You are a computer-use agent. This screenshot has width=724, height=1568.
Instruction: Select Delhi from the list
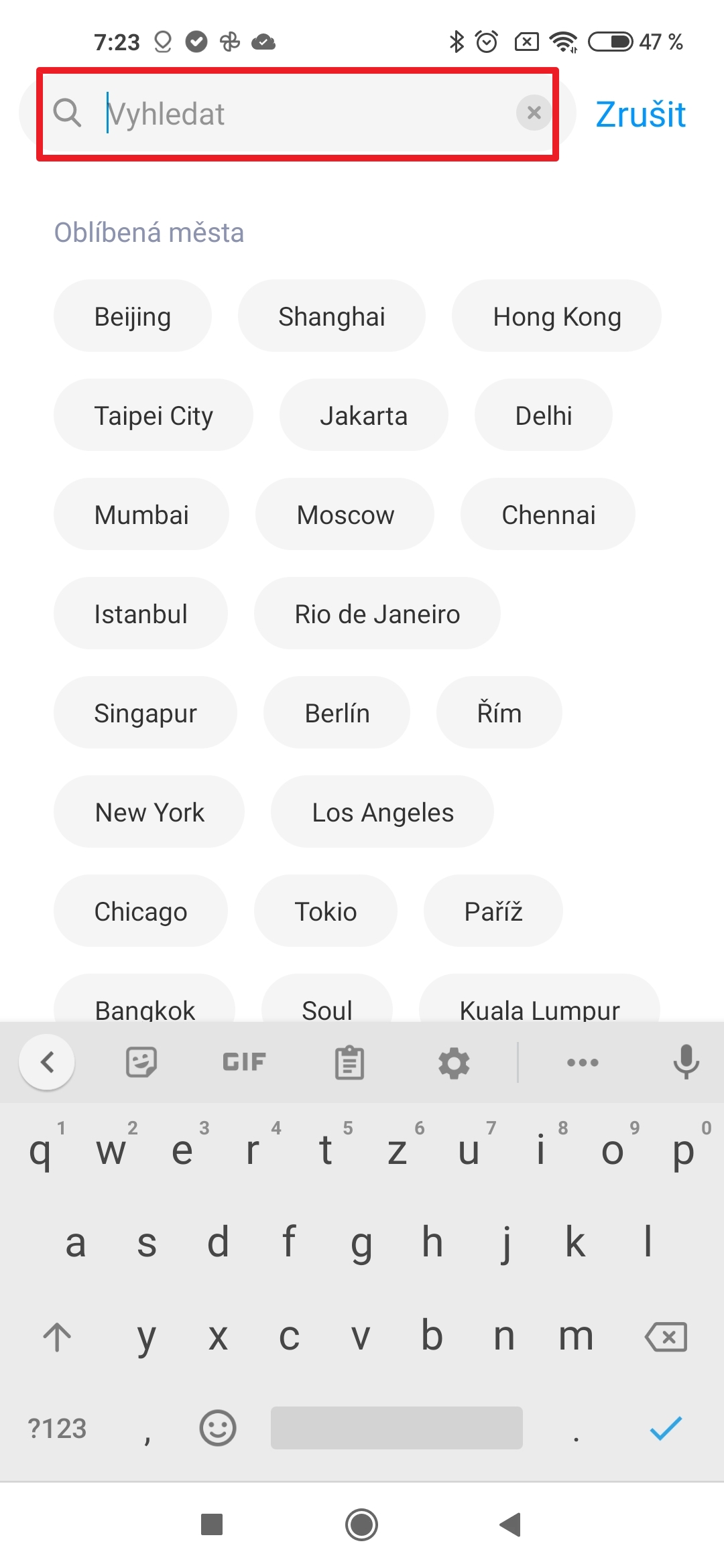[543, 415]
